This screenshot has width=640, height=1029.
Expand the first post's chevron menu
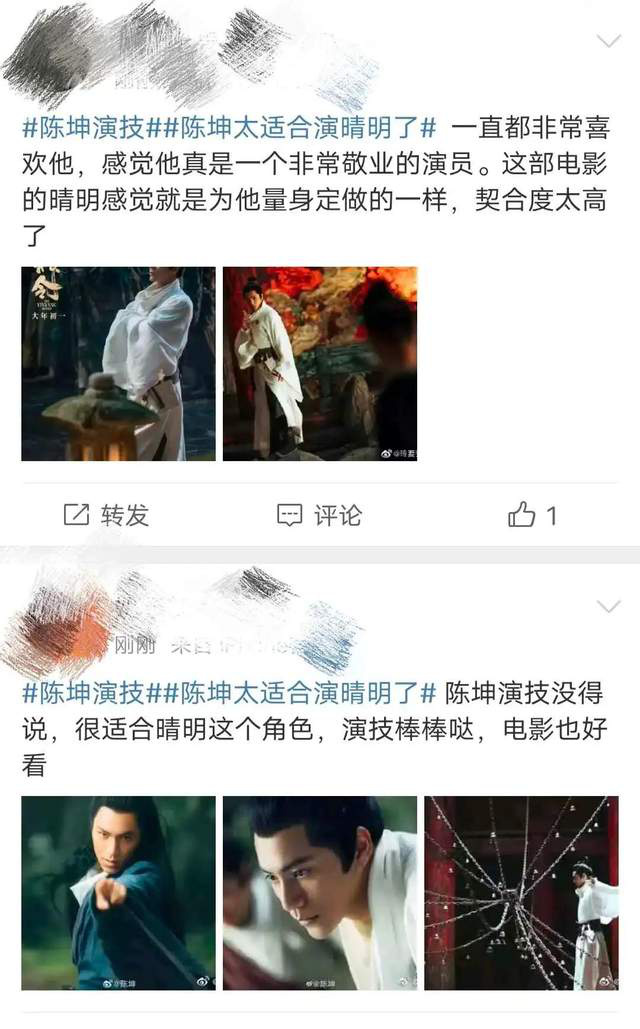tap(608, 41)
